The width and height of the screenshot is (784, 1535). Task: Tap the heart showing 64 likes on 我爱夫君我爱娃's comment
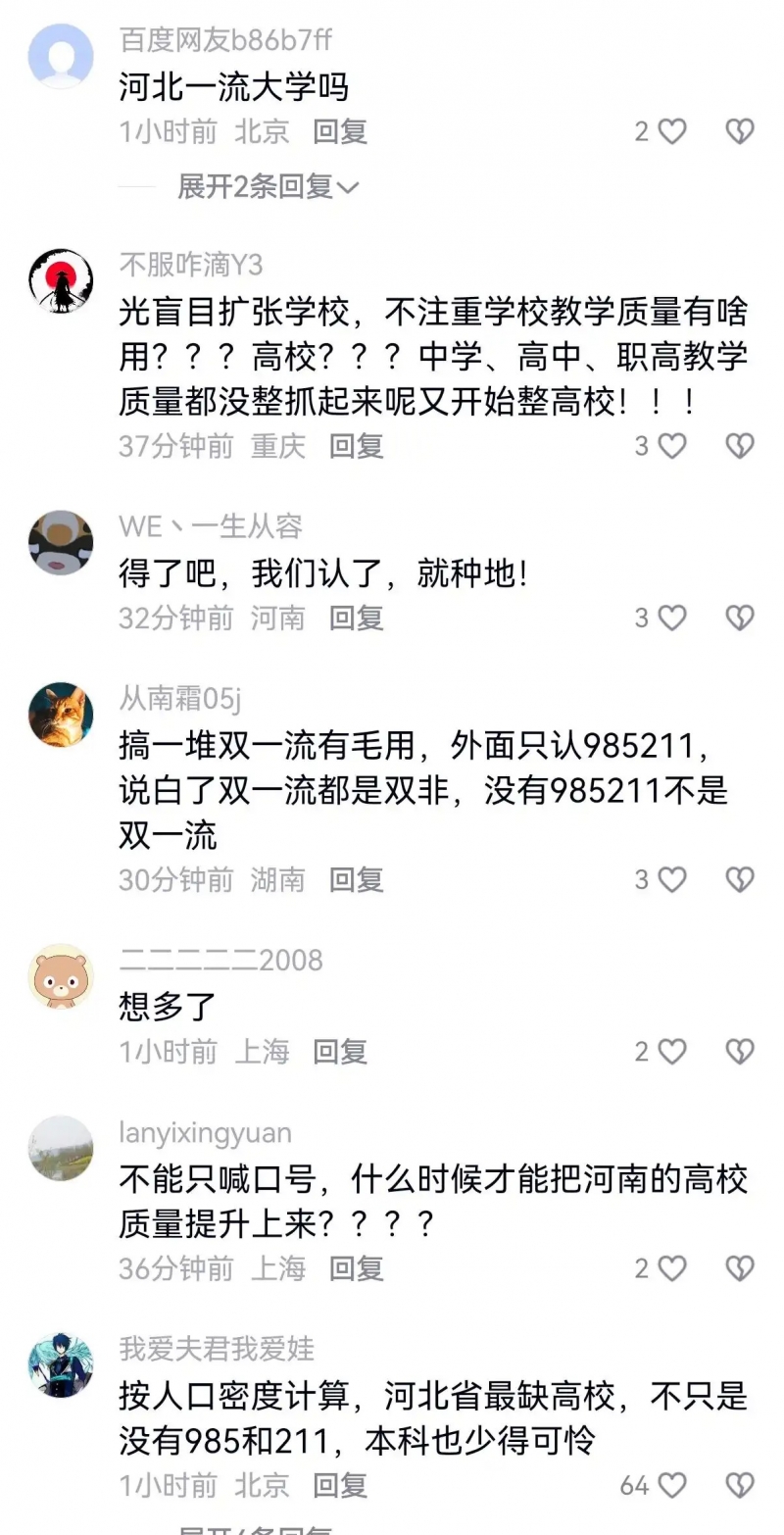point(672,1486)
